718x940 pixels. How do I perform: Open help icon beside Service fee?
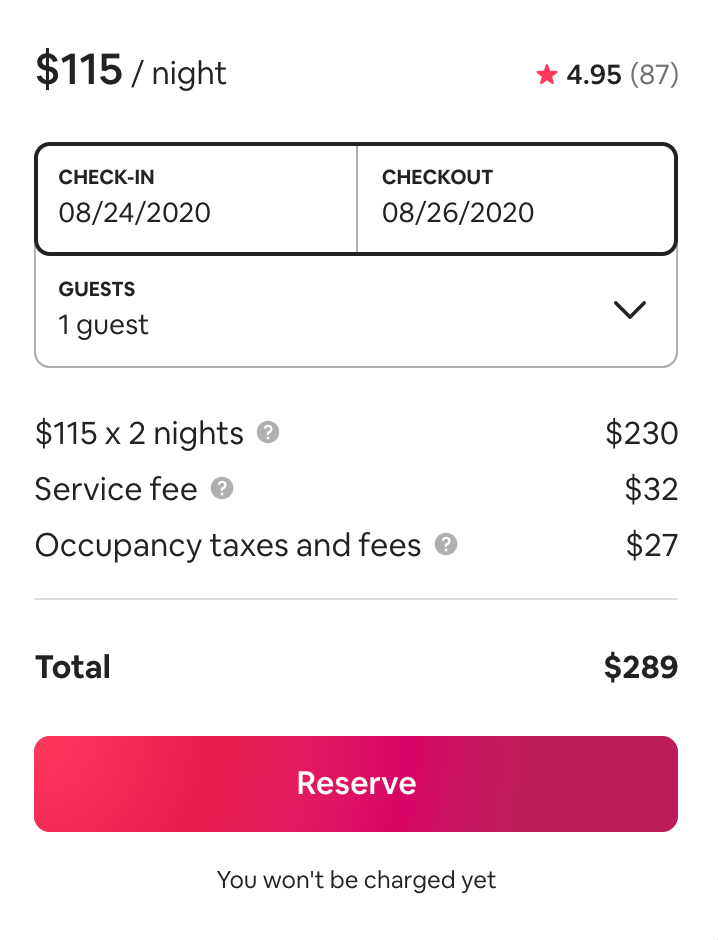coord(222,489)
